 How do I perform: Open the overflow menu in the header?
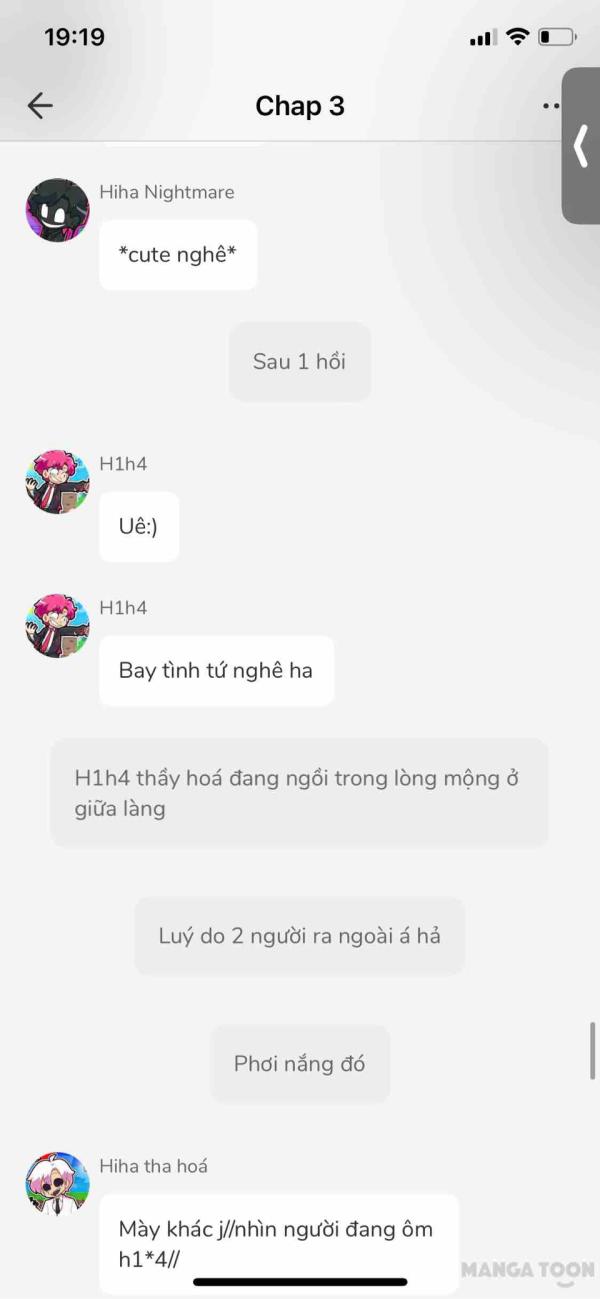(550, 106)
